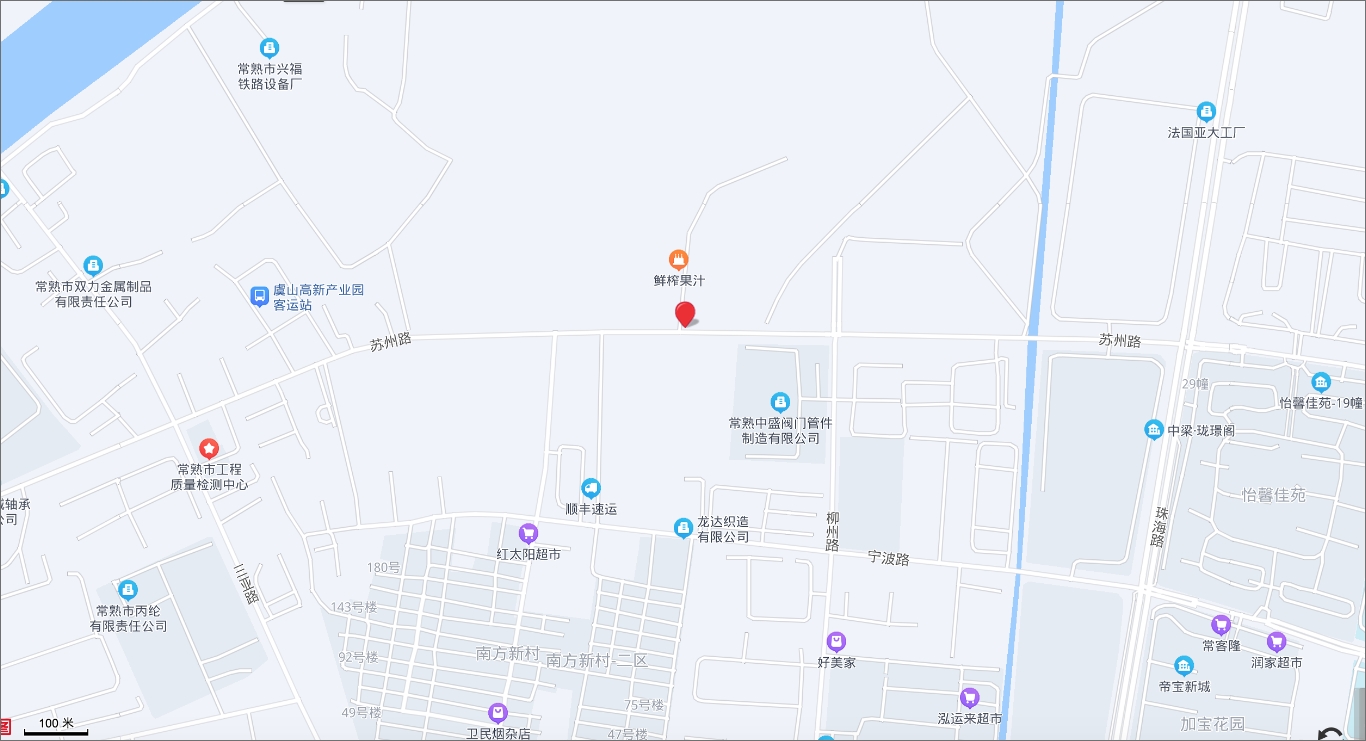Image resolution: width=1366 pixels, height=741 pixels.
Task: Select the 虞山高新产业园客运站 bus station marker
Action: 259,296
